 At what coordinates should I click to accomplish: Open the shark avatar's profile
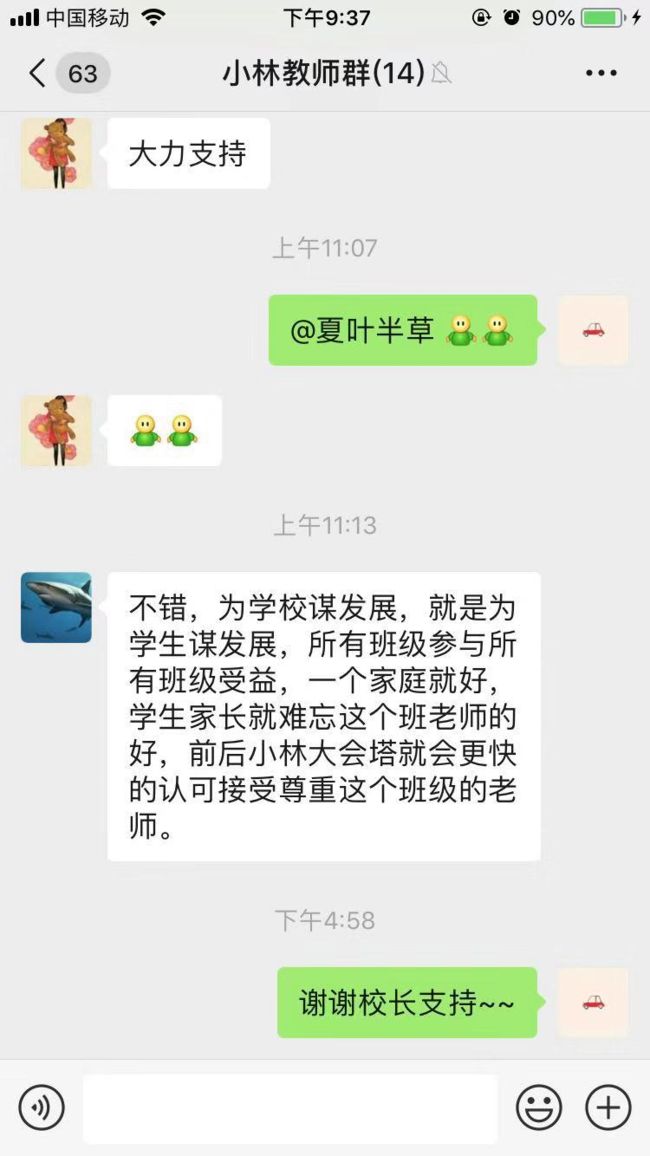point(56,607)
